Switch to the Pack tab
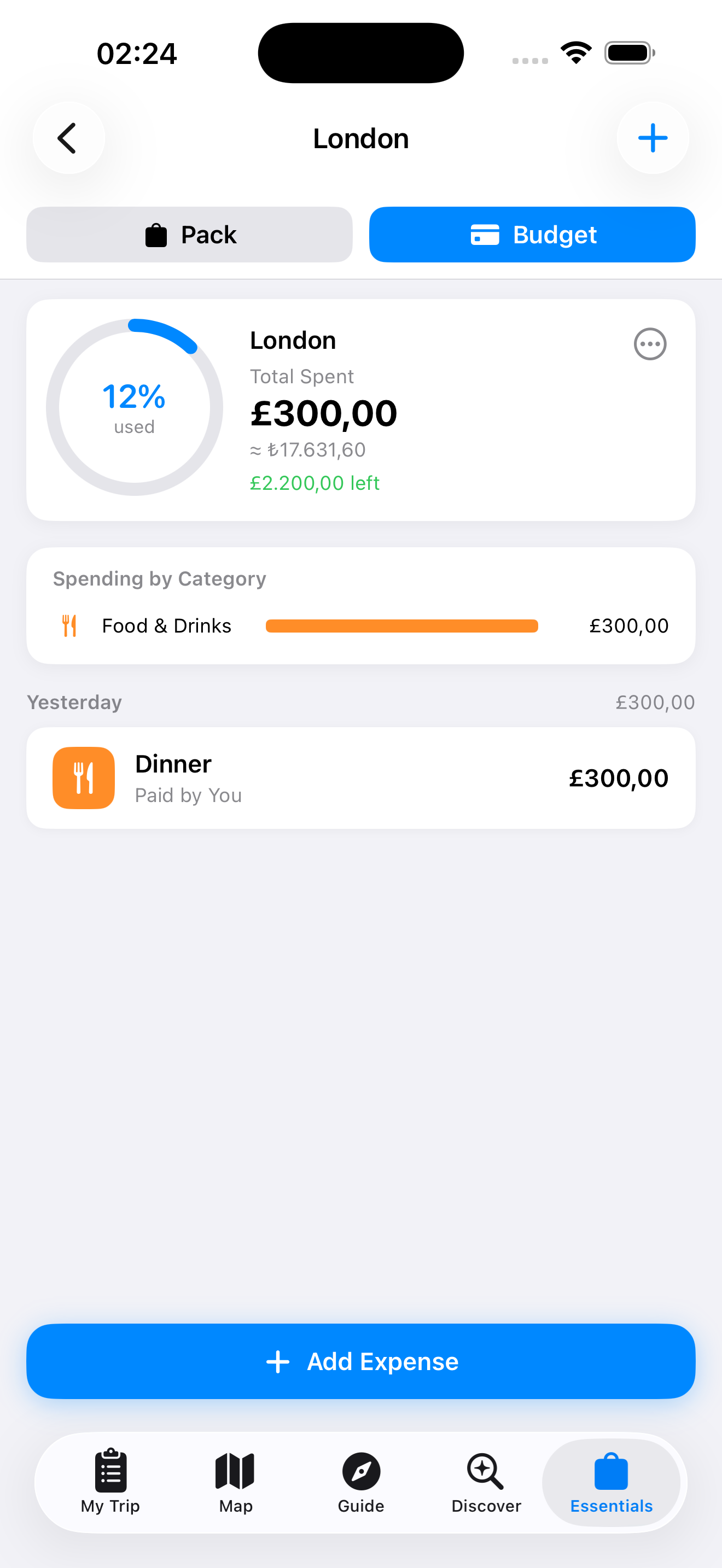 point(189,235)
